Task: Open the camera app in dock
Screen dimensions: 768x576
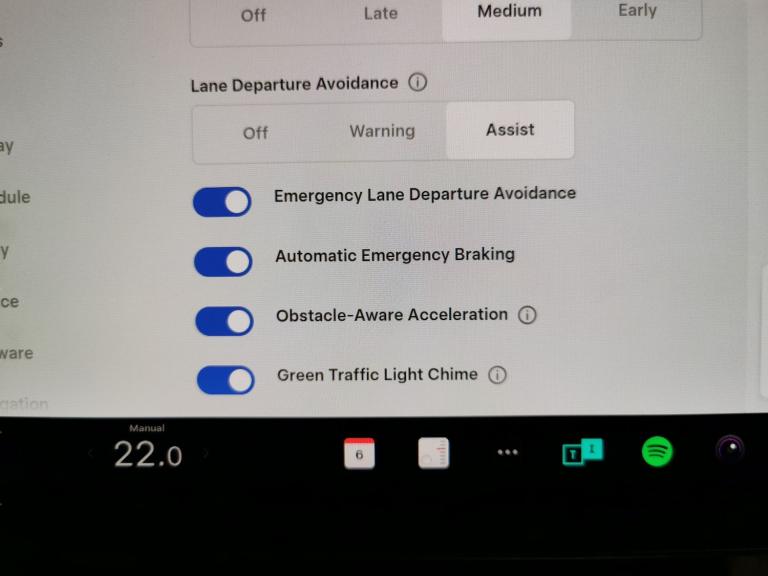Action: pyautogui.click(x=731, y=449)
